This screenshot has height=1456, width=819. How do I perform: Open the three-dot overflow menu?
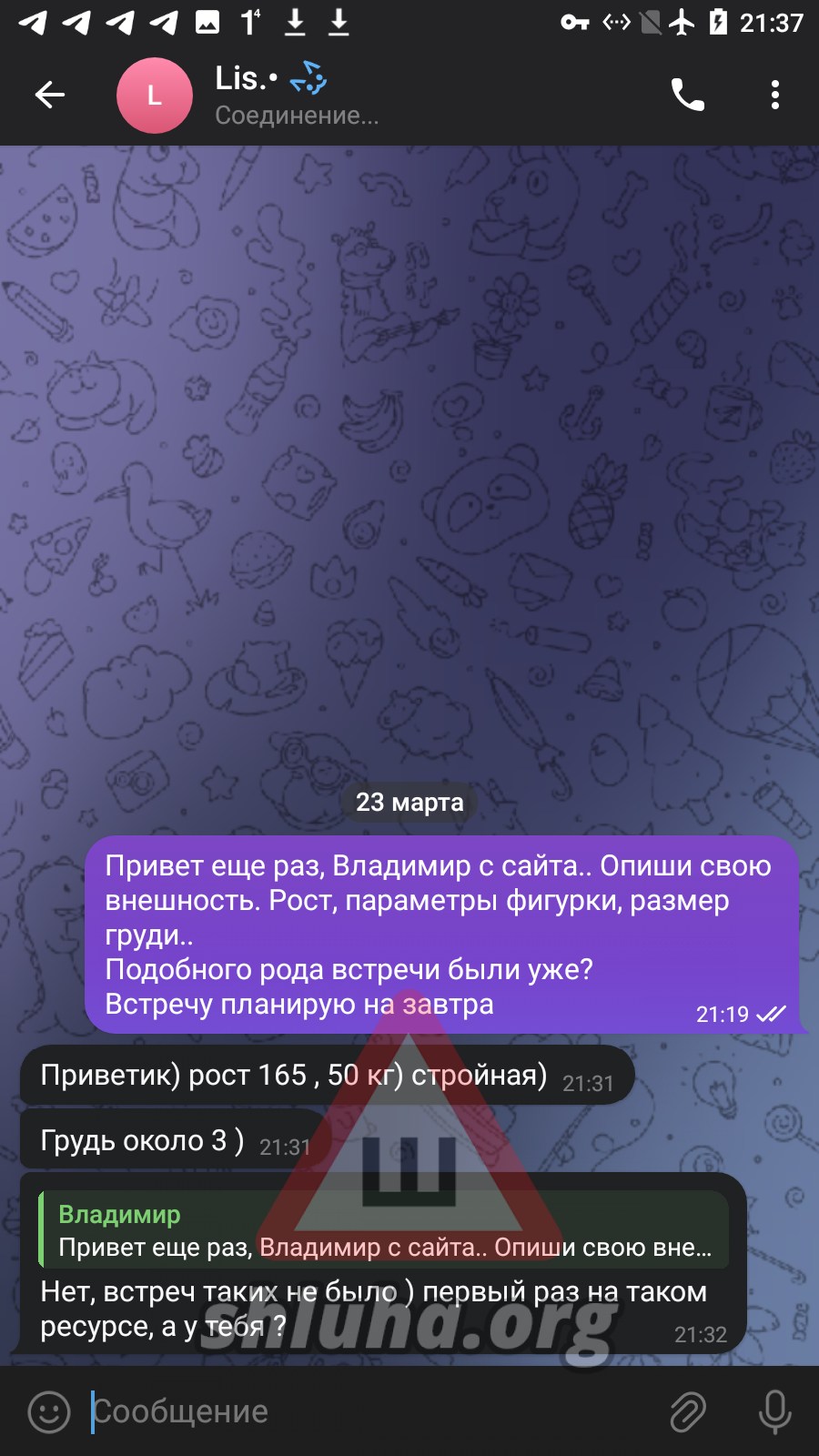tap(775, 95)
